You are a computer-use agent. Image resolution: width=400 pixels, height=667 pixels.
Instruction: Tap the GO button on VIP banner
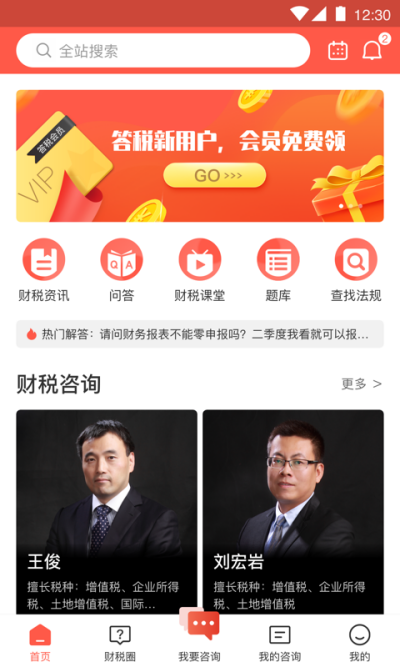point(215,175)
